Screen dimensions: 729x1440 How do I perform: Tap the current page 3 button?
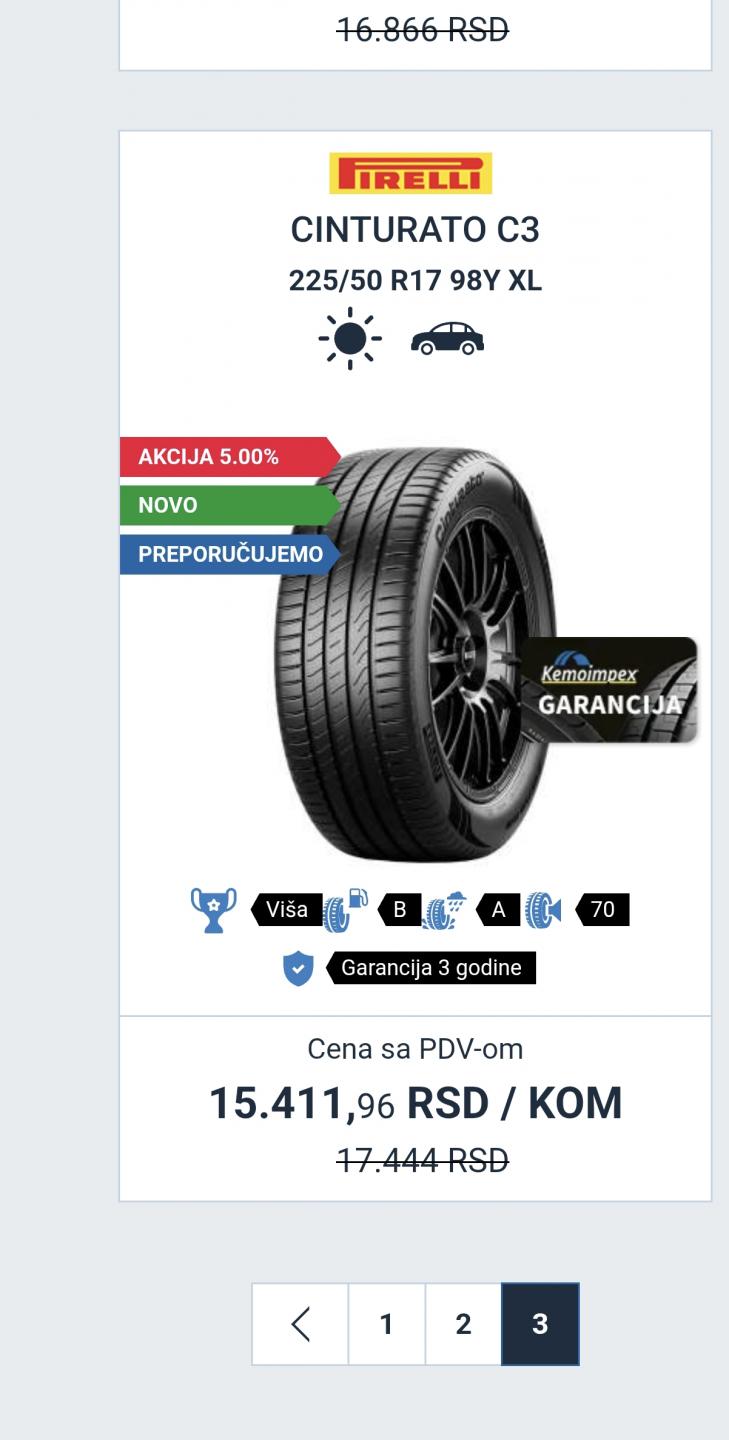pyautogui.click(x=540, y=1324)
